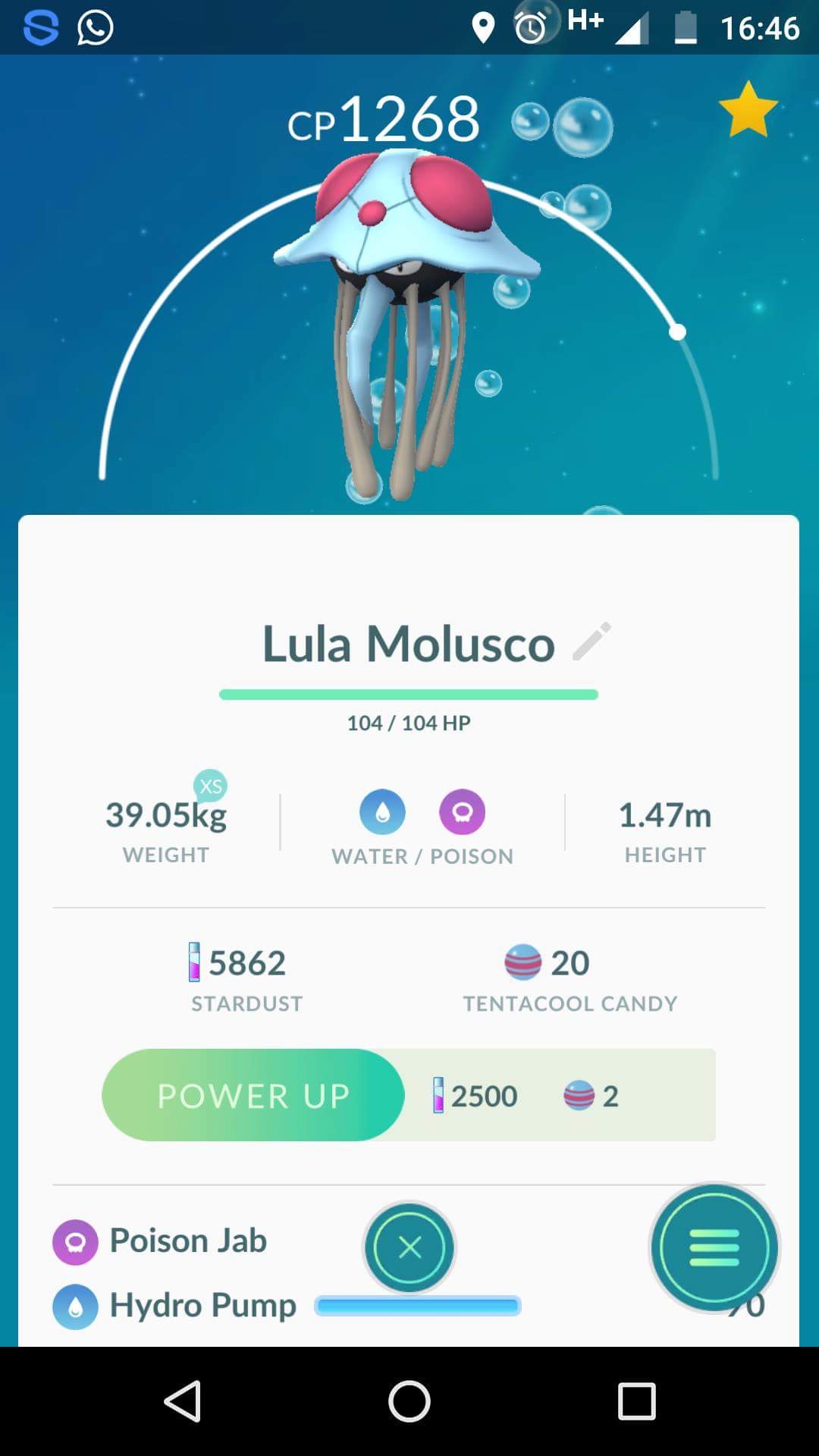819x1456 pixels.
Task: Open the recent apps overview
Action: click(636, 1401)
